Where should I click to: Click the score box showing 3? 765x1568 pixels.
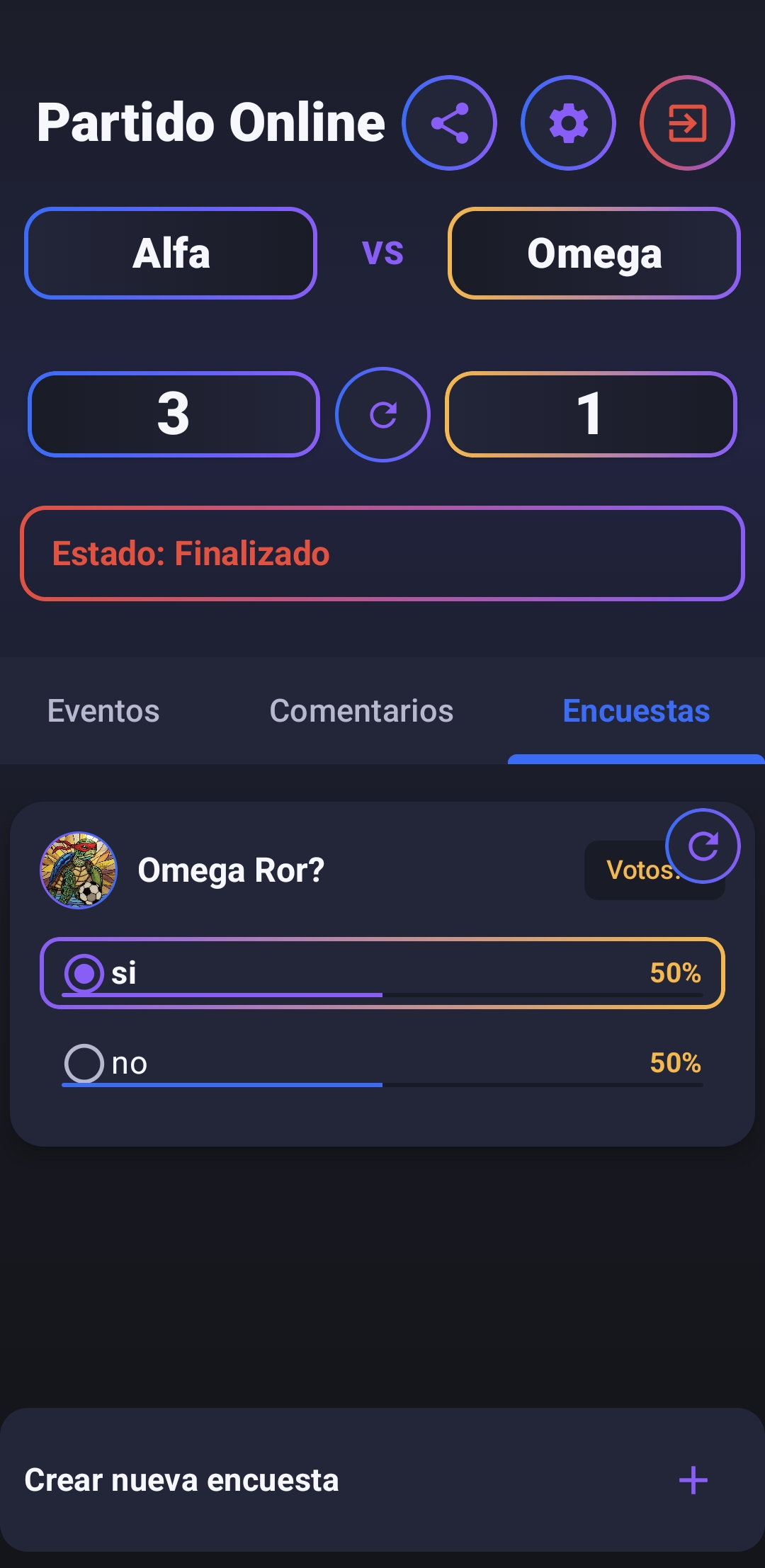click(x=173, y=415)
